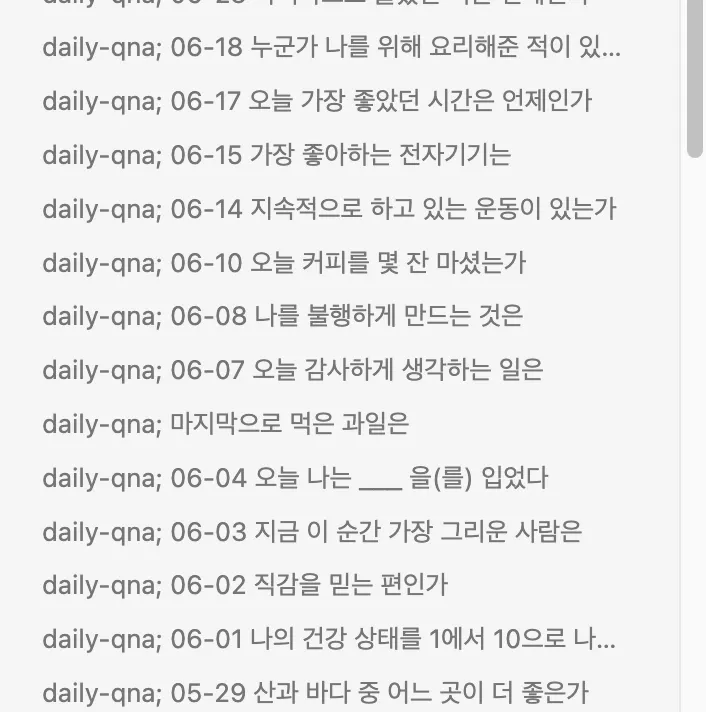The image size is (706, 712).
Task: Open the undated note '마지막으로 먹은 과일은'
Action: (x=225, y=425)
